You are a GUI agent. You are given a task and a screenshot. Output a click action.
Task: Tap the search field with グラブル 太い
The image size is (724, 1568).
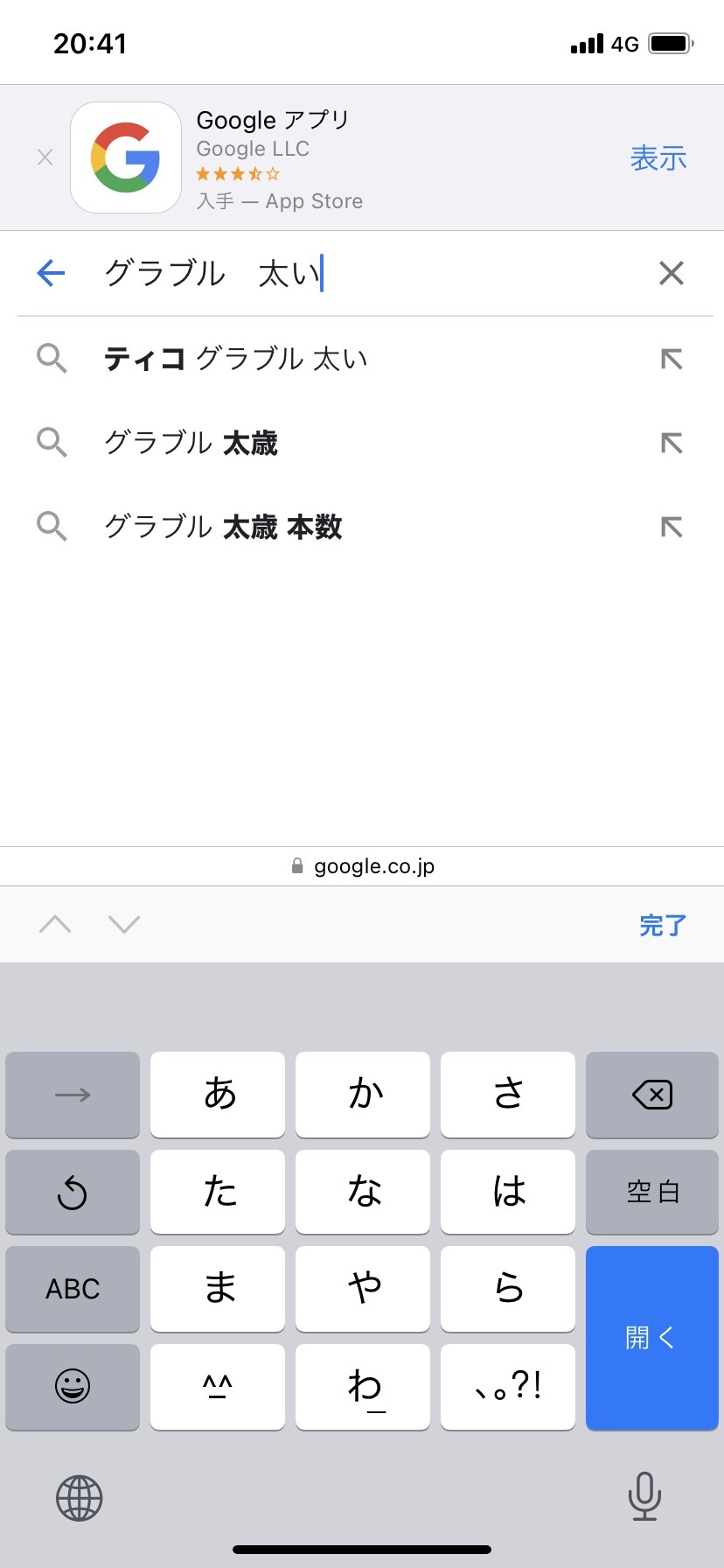click(x=367, y=273)
